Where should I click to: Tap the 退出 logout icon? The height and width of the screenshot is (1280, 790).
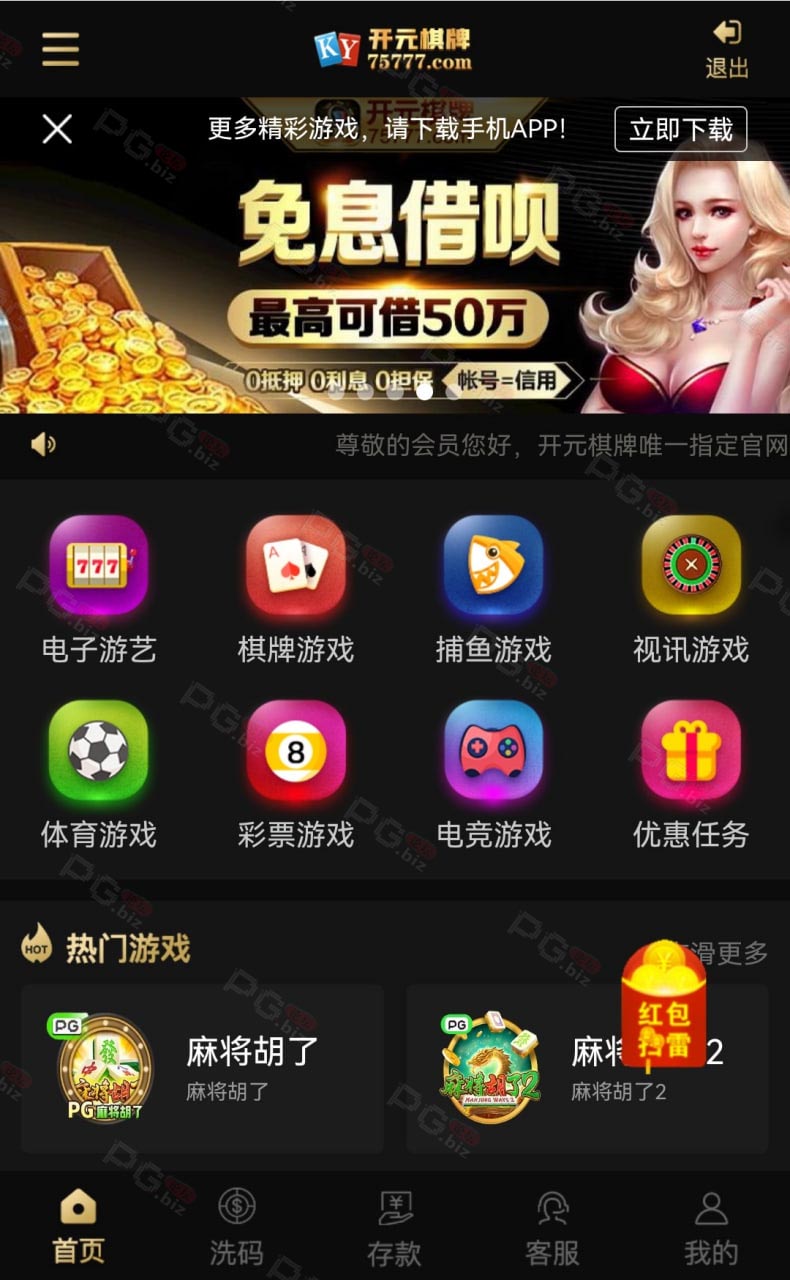coord(727,48)
